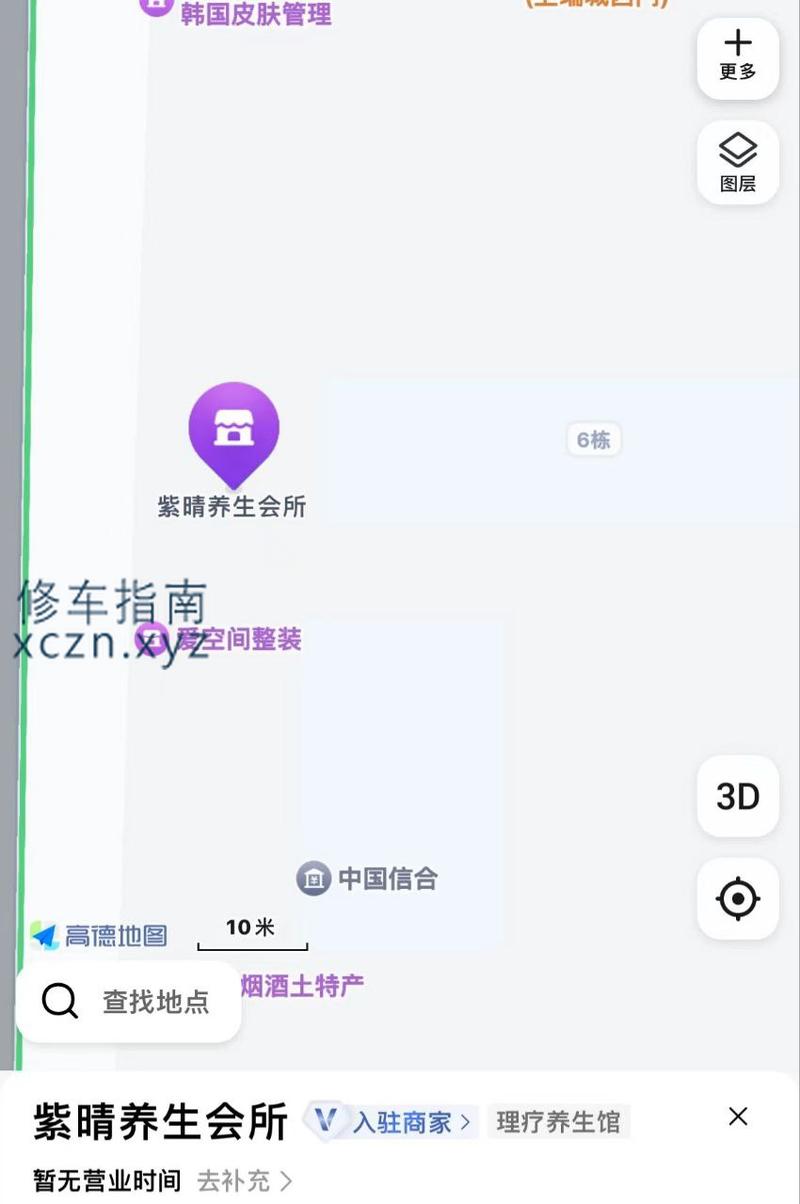Open 烟酒土特产 shop marker
The image size is (800, 1204).
(x=302, y=986)
